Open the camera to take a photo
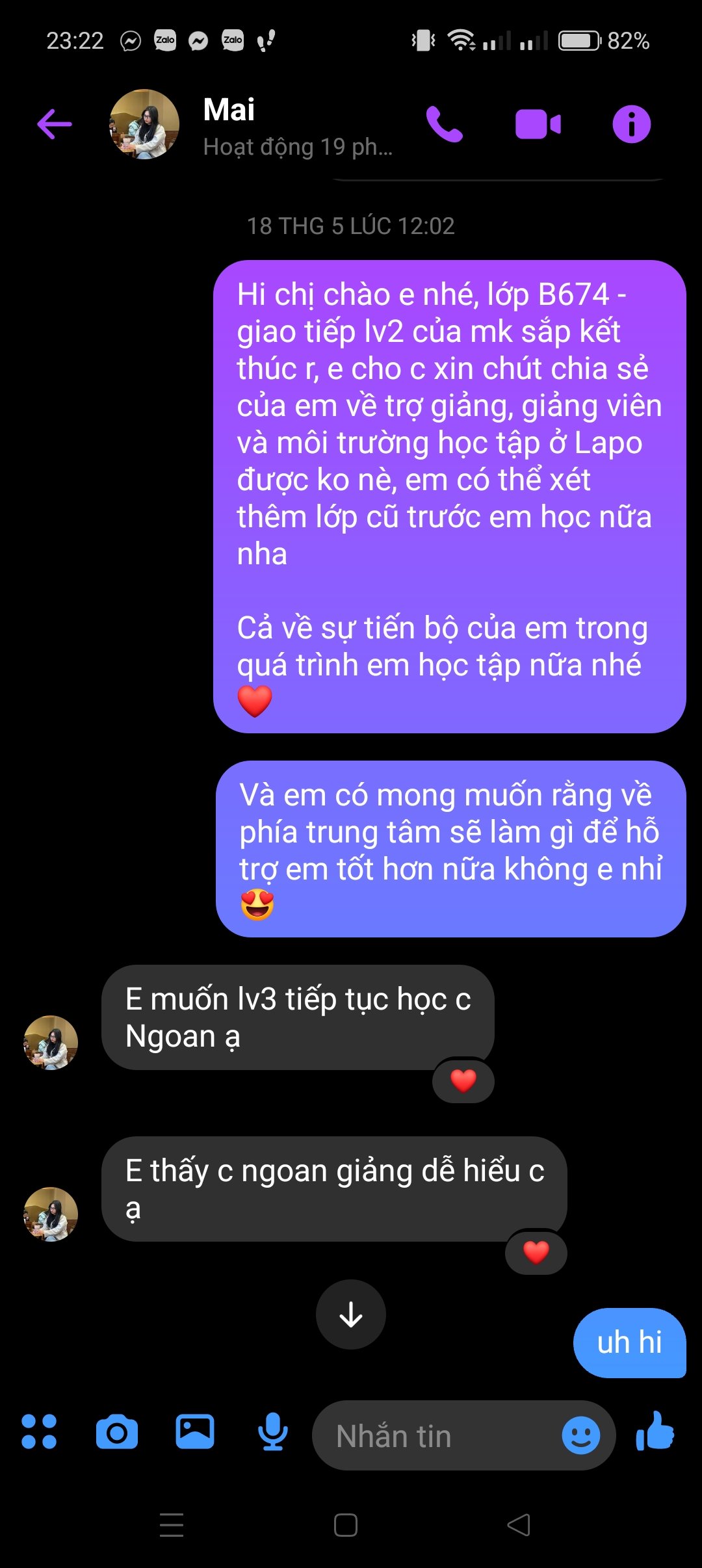 (x=117, y=1431)
